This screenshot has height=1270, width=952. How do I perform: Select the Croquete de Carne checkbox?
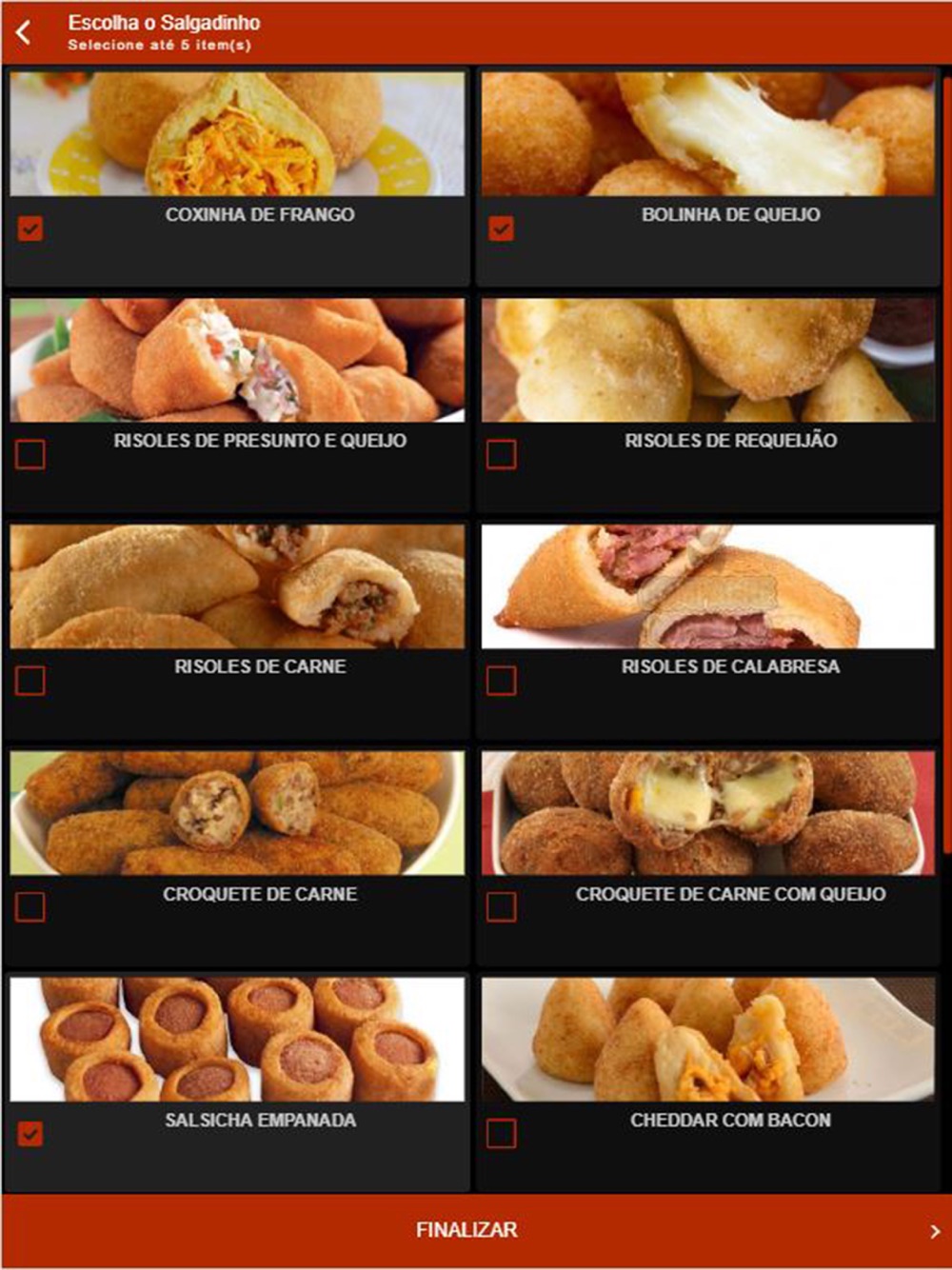coord(30,907)
